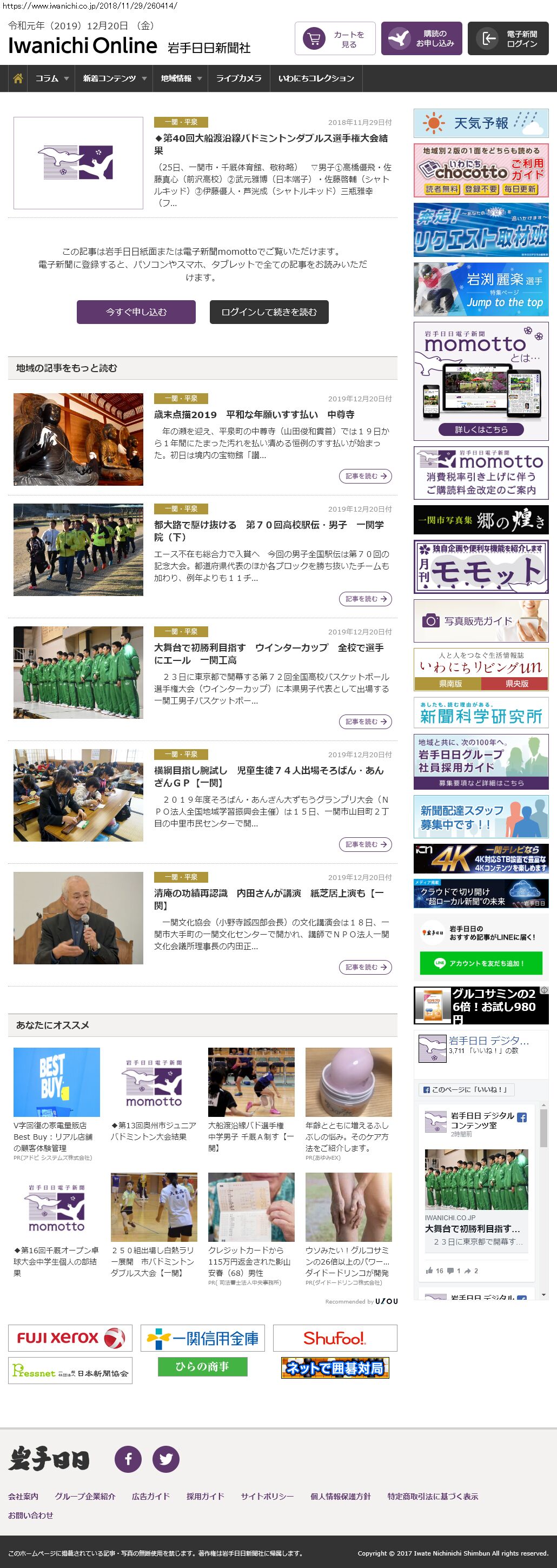557x1568 pixels.
Task: Open the 大舞台で初勝利目指す article photo
Action: [78, 672]
